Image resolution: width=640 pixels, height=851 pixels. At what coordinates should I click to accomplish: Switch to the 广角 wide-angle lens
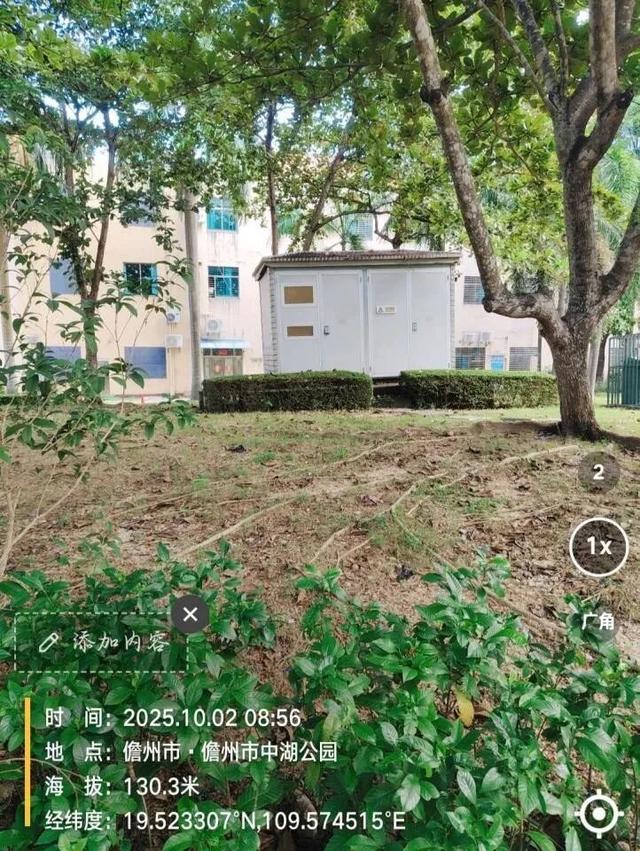pos(598,621)
